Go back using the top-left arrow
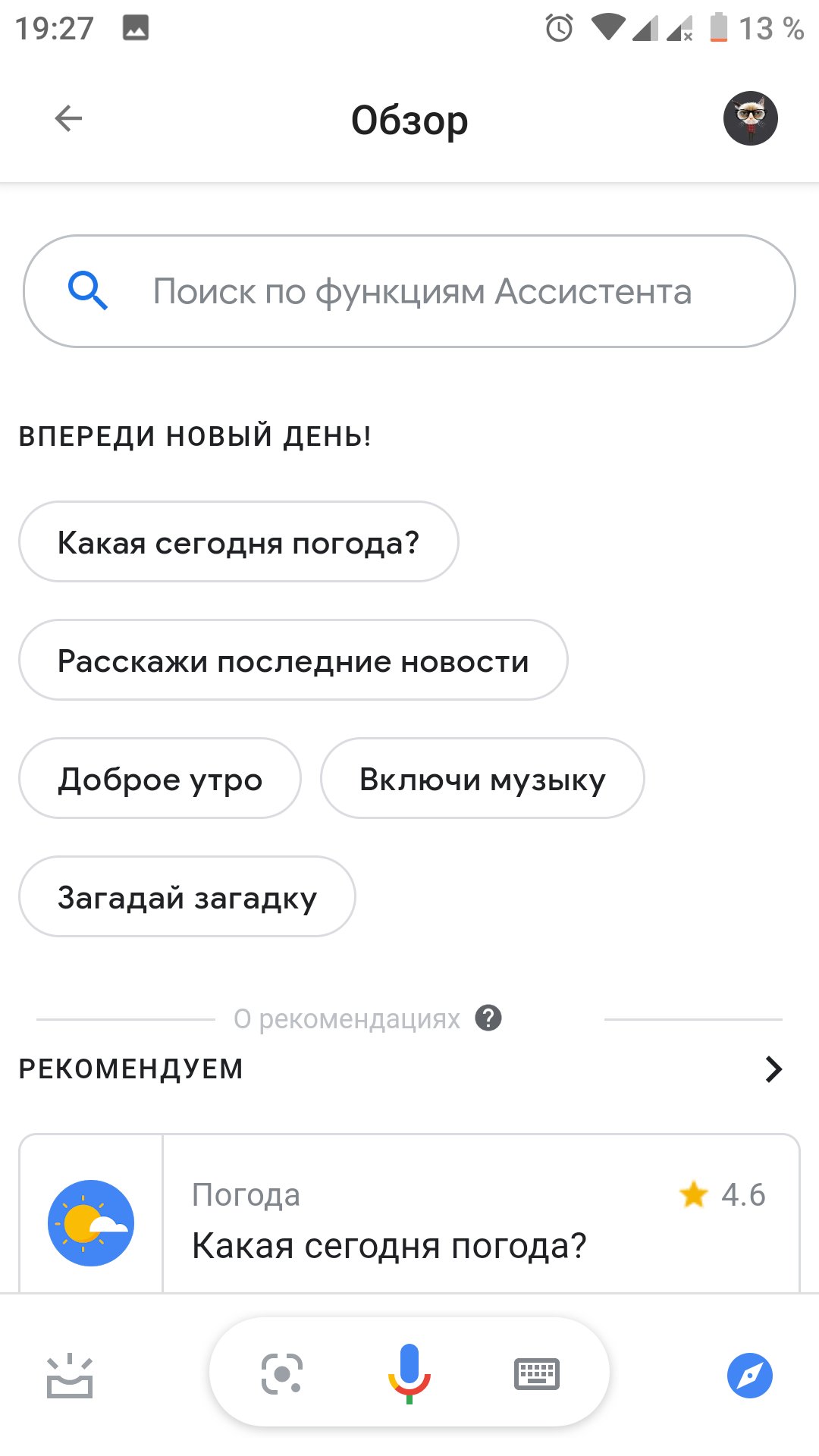Screen dimensions: 819x1456 68,118
